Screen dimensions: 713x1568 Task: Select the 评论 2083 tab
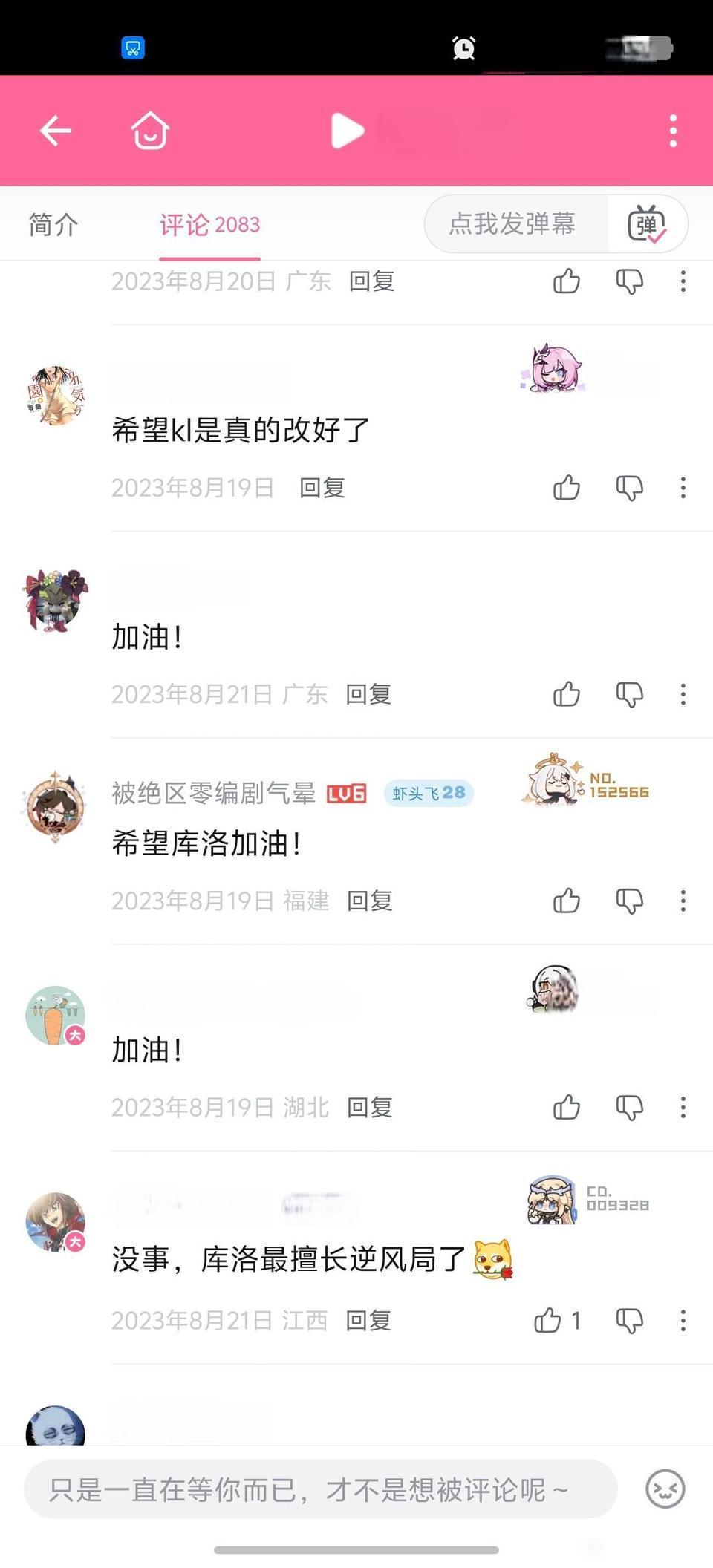(210, 224)
